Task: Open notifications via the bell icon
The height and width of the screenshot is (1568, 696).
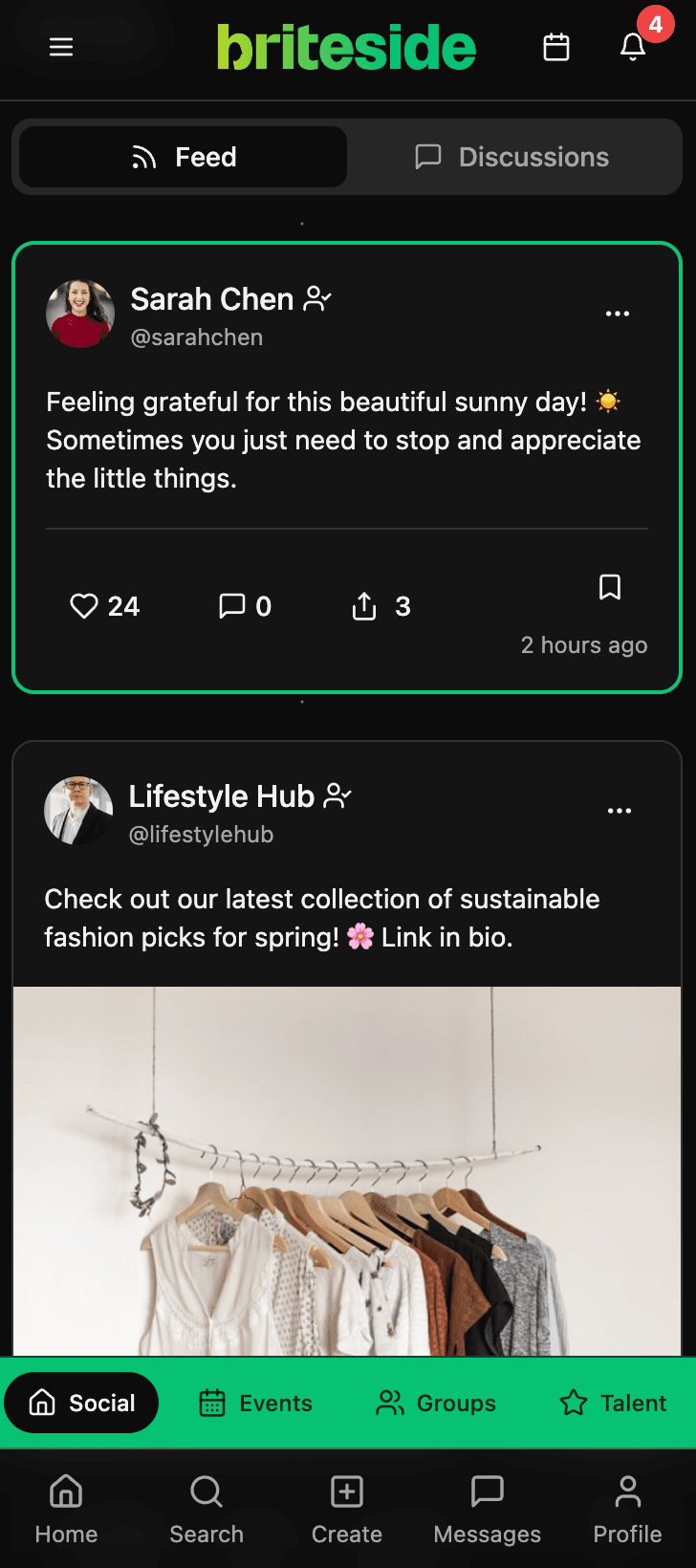Action: point(632,47)
